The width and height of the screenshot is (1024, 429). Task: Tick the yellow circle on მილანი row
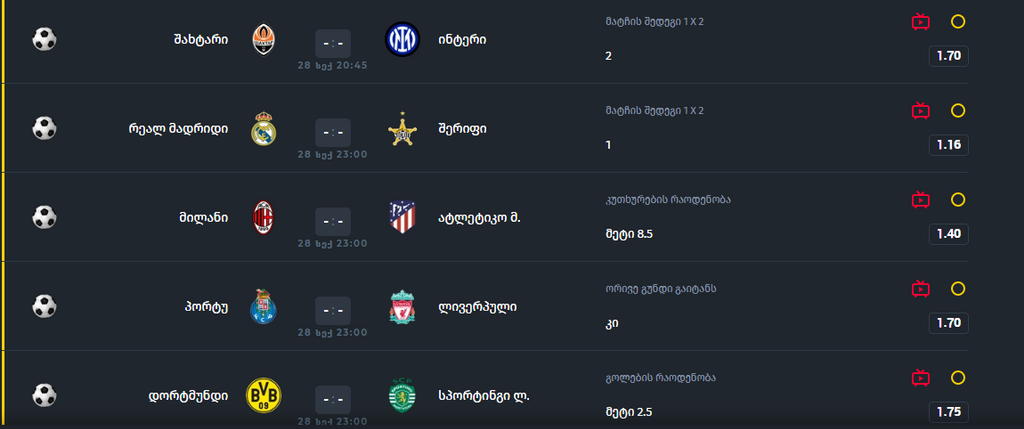[x=957, y=200]
